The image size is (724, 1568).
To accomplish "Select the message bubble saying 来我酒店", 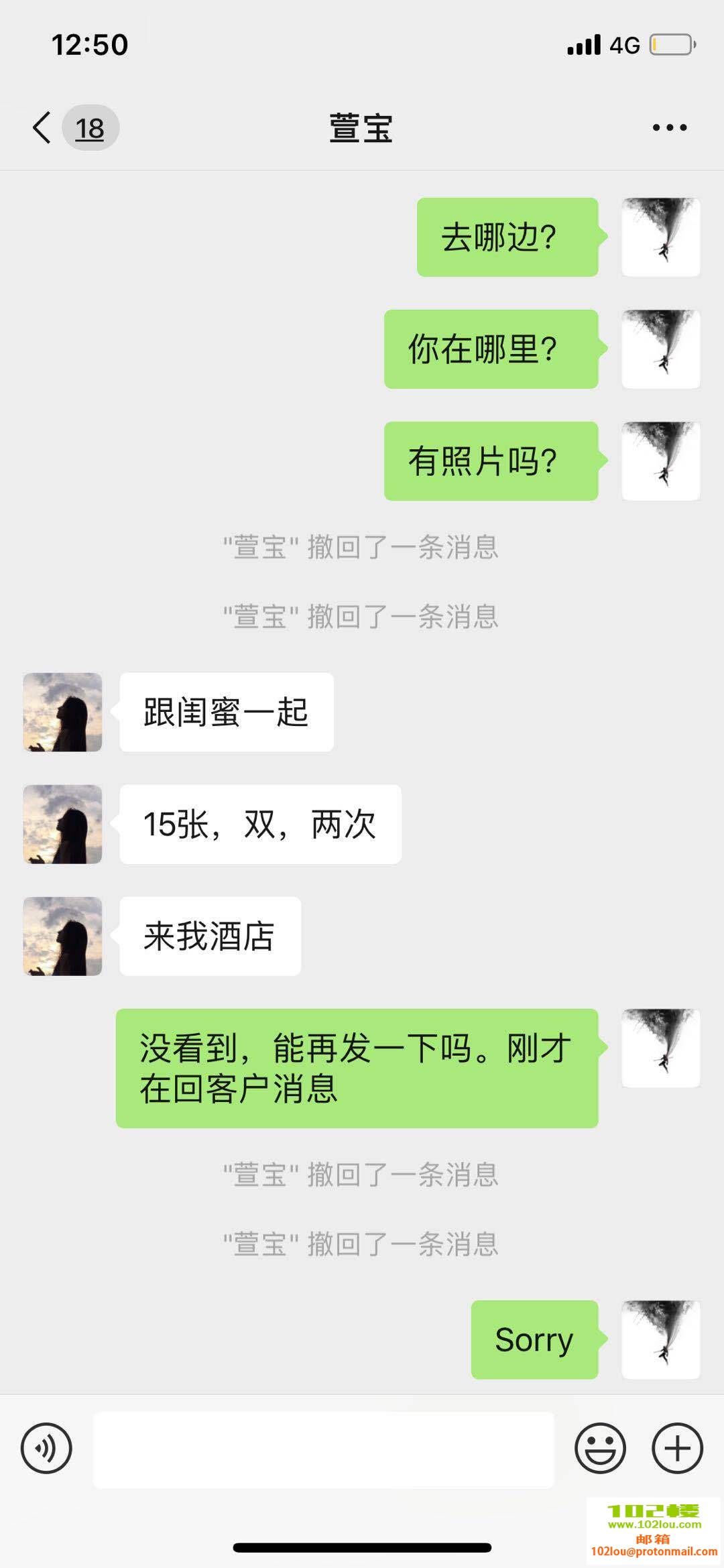I will [209, 936].
